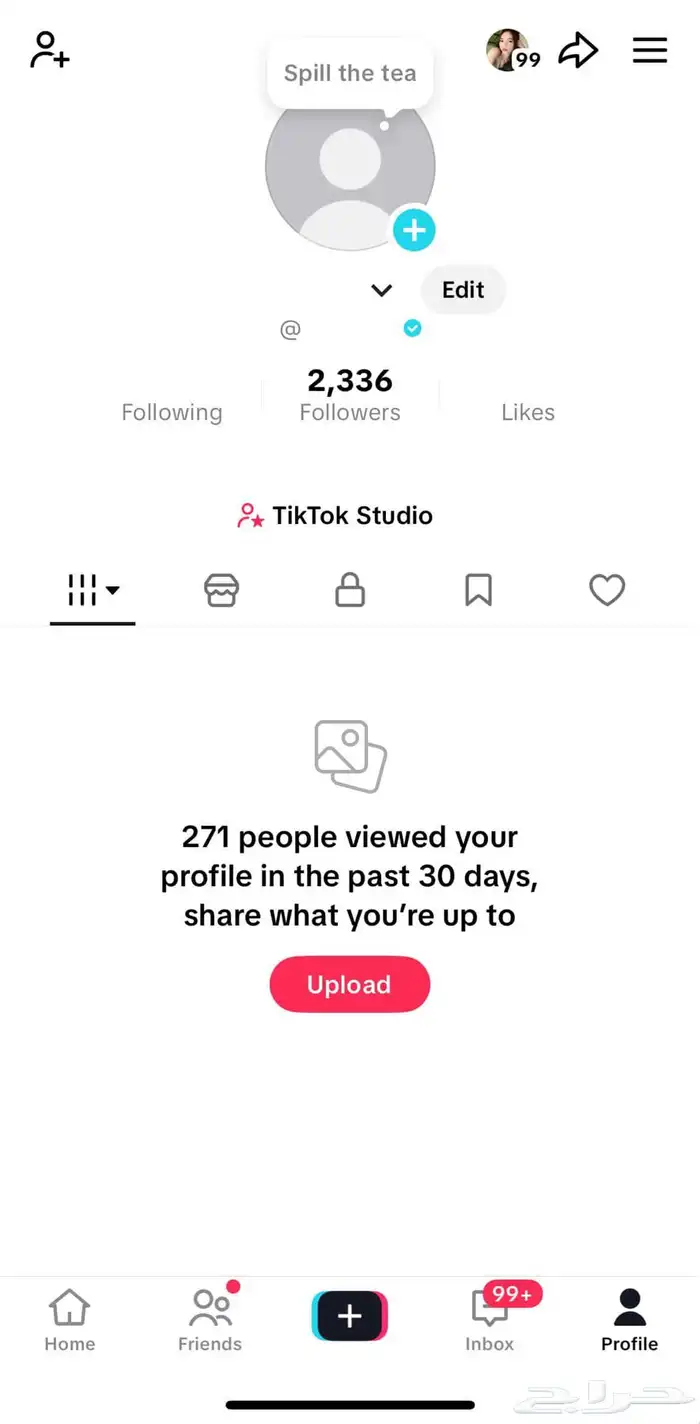Add a profile photo with plus badge
The height and width of the screenshot is (1424, 700).
[x=413, y=231]
